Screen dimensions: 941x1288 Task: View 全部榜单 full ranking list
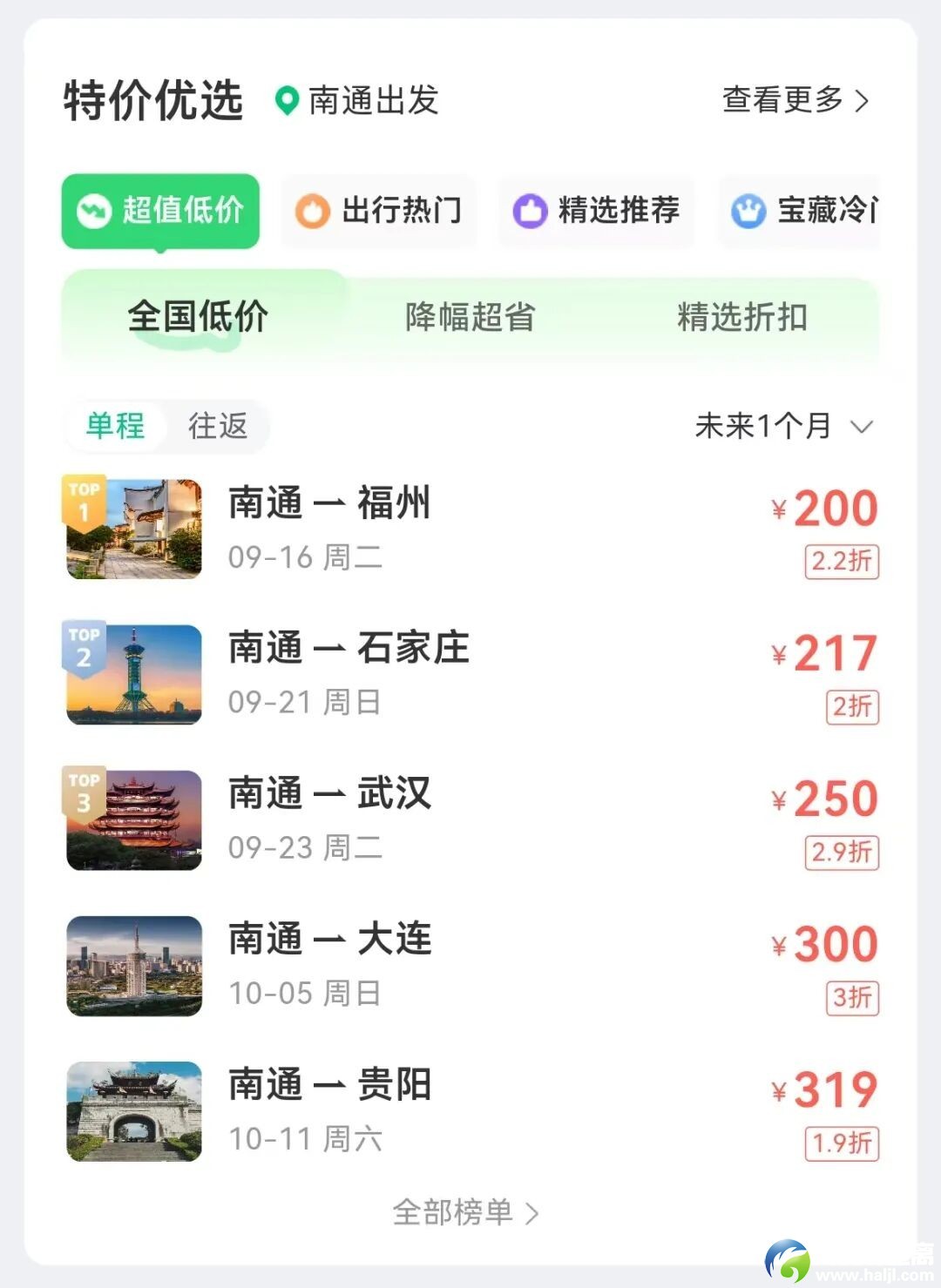point(465,1212)
